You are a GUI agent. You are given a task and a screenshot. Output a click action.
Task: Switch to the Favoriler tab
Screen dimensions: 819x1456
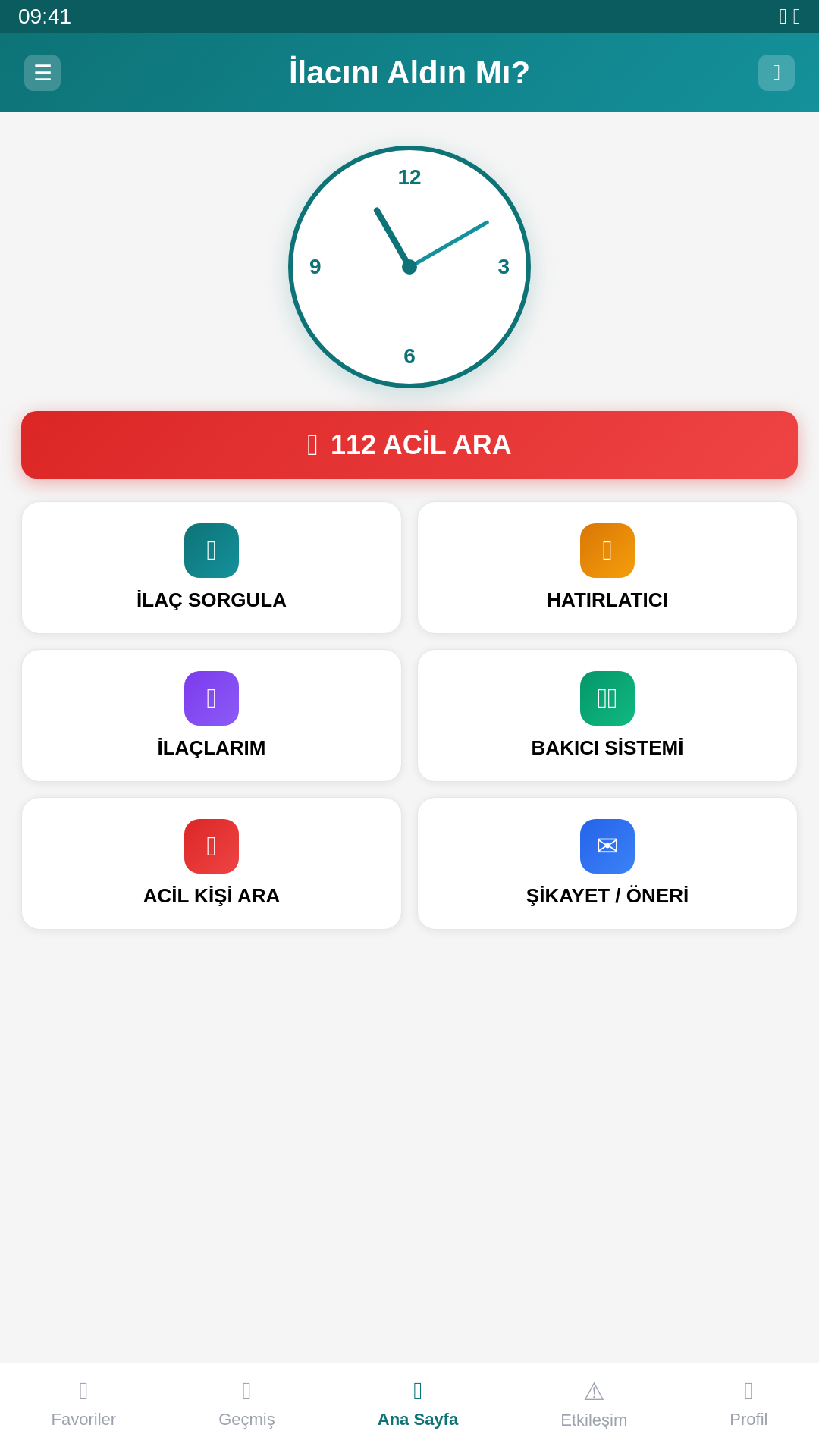point(83,1404)
